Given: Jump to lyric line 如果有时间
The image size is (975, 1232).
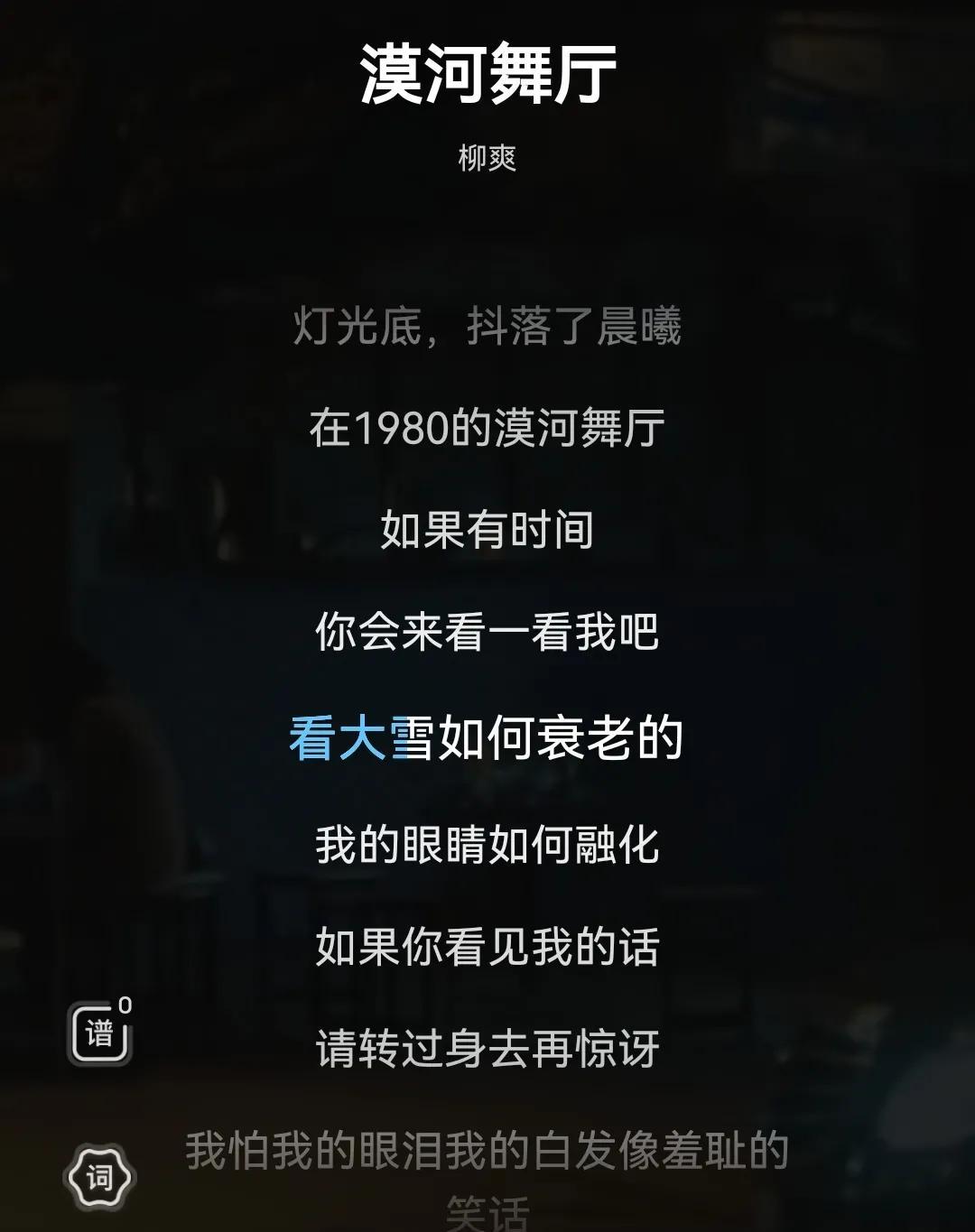Looking at the screenshot, I should pyautogui.click(x=487, y=530).
